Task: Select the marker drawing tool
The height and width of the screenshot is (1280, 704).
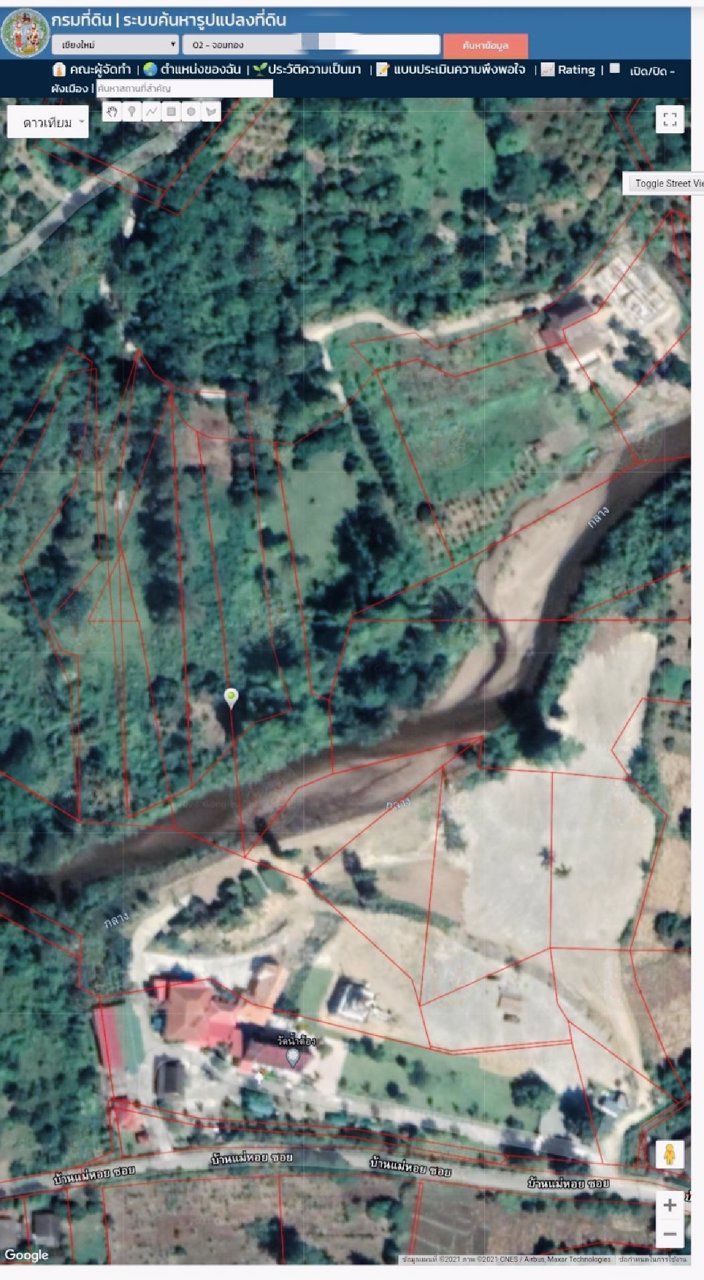Action: tap(131, 112)
